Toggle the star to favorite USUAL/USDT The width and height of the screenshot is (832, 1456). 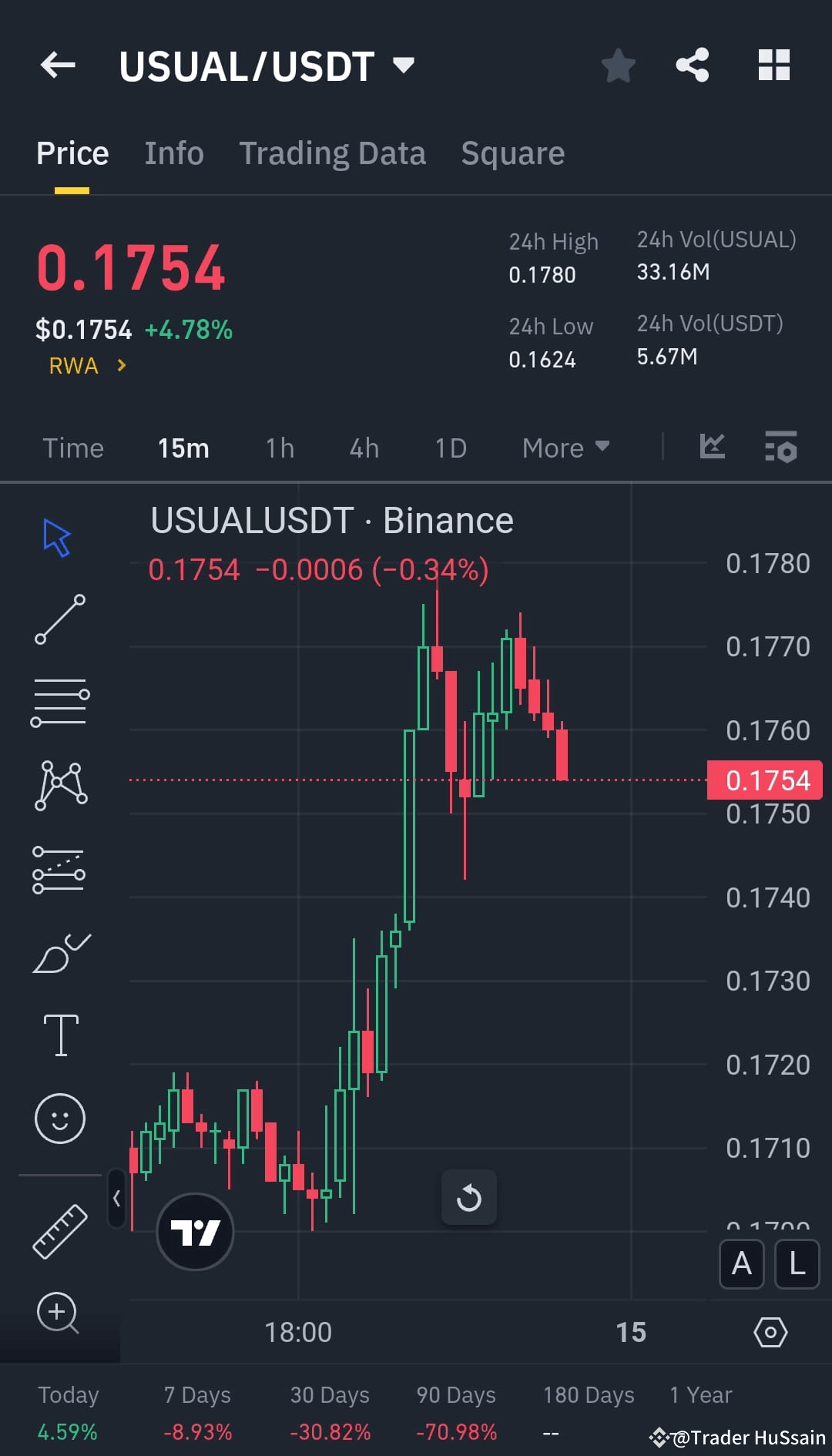coord(619,65)
